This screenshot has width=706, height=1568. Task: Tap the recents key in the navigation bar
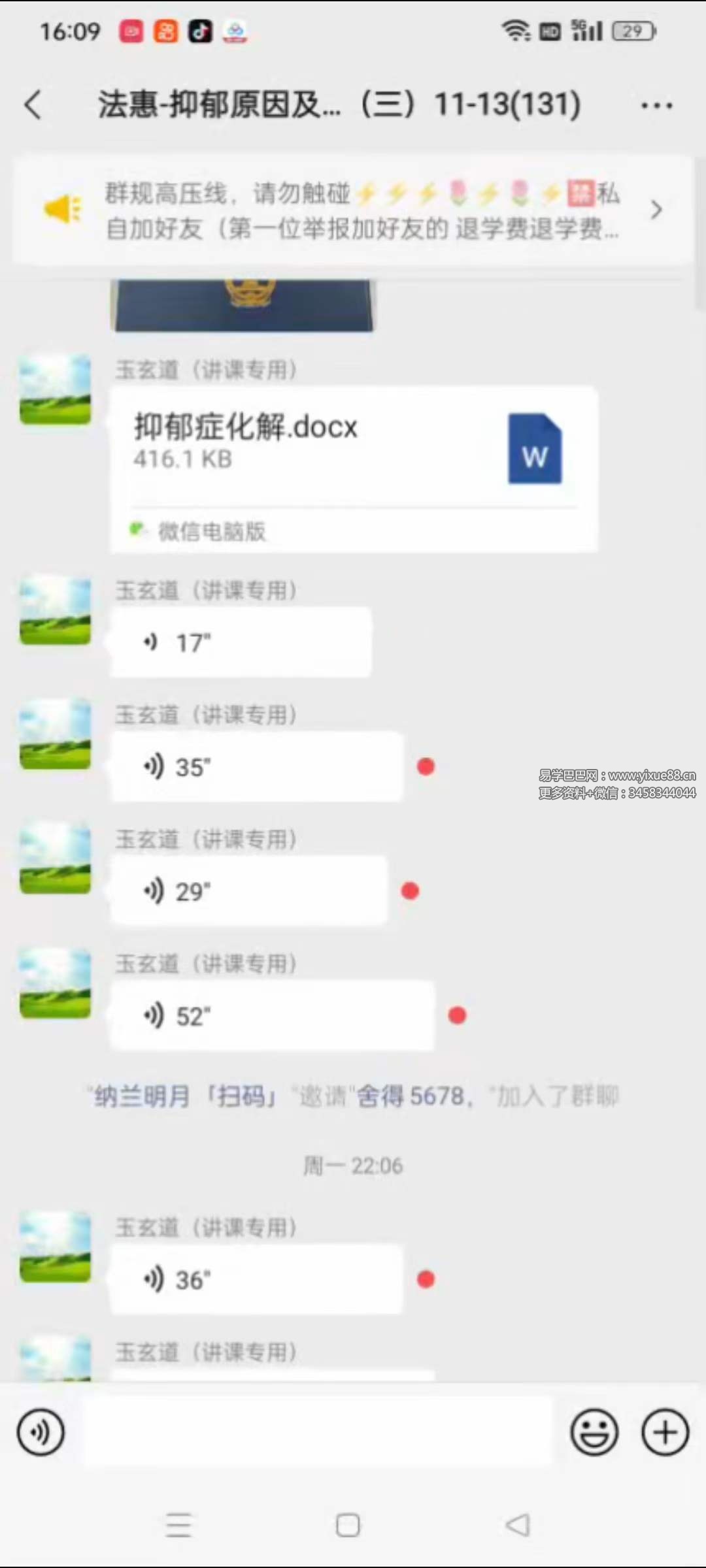point(178,1524)
